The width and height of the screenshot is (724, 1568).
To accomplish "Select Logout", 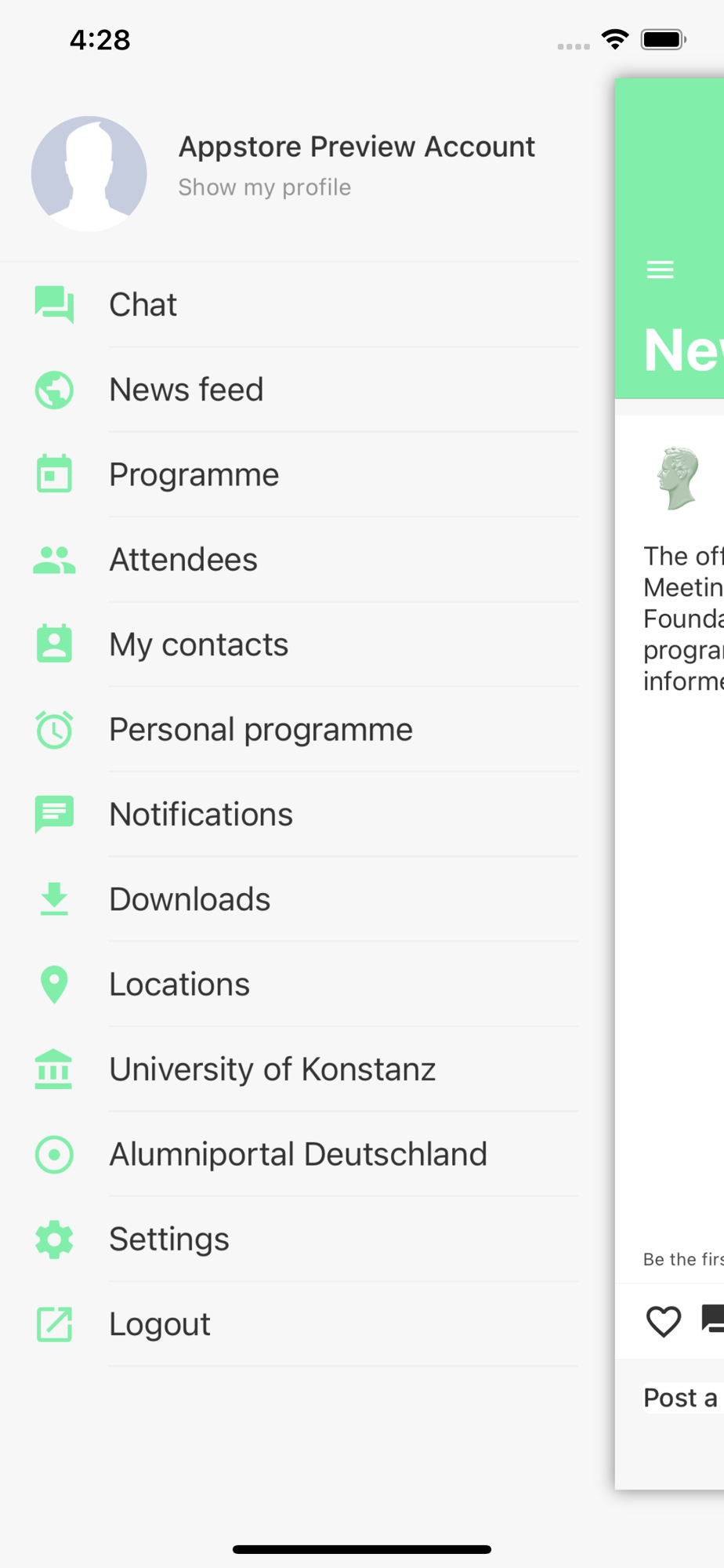I will [160, 1325].
